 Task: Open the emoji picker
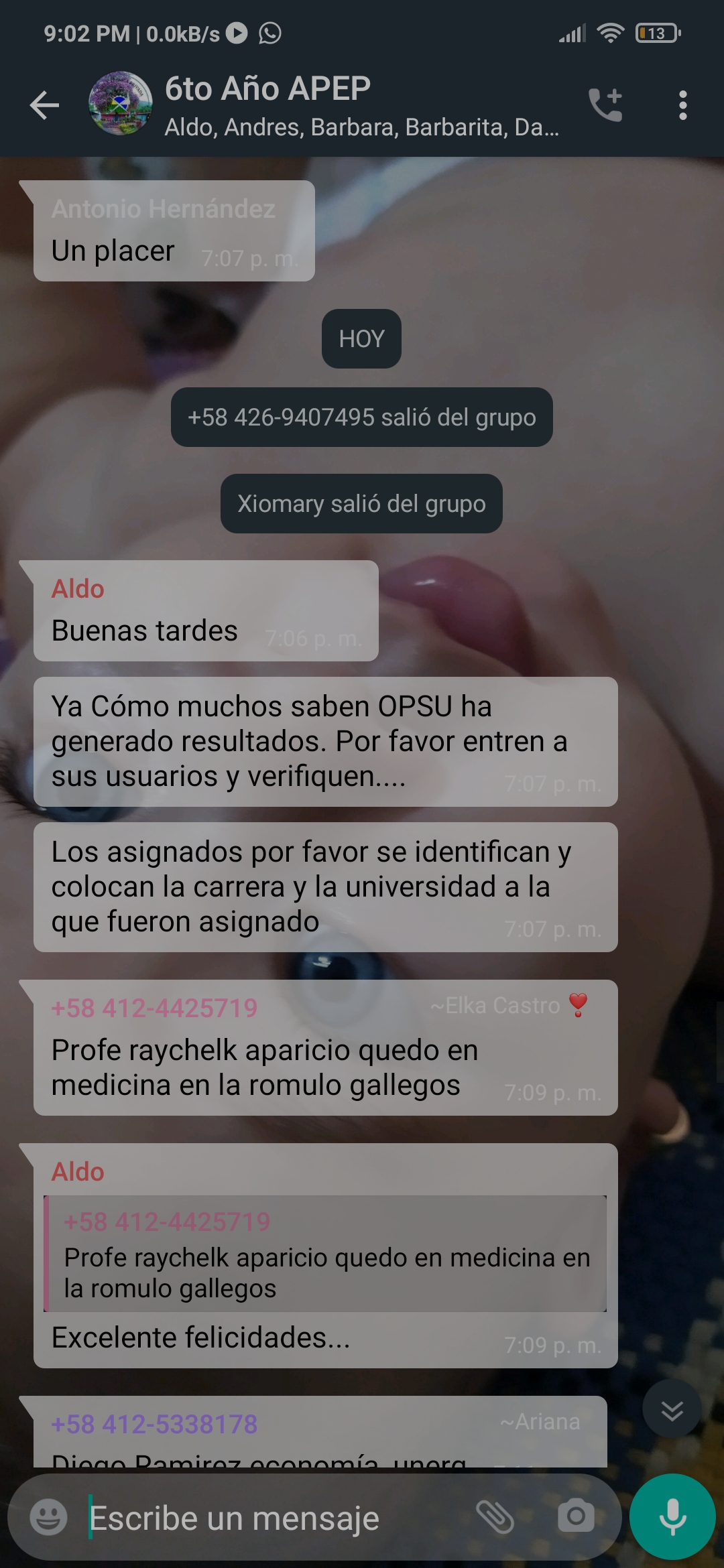point(48,1517)
